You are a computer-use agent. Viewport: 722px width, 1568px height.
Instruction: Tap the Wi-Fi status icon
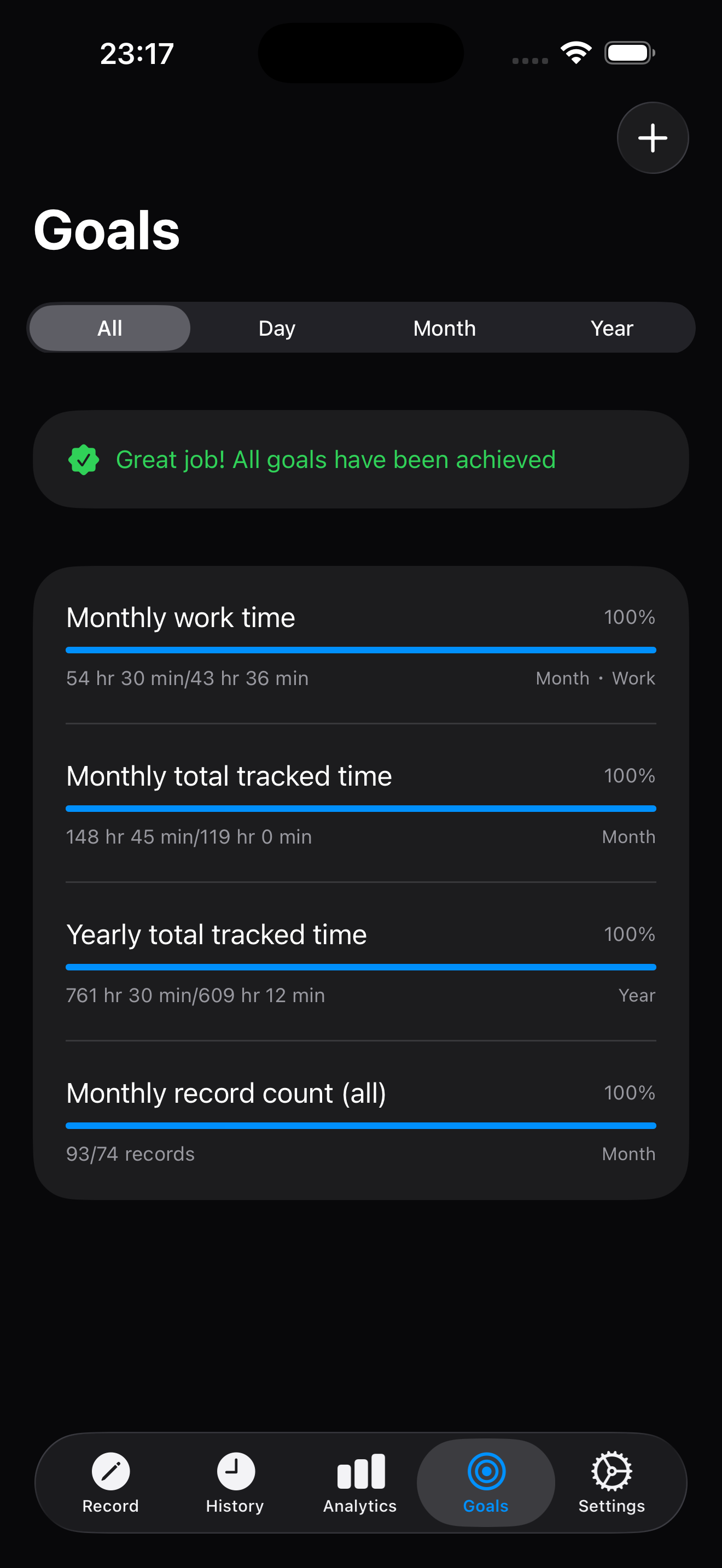(x=575, y=52)
